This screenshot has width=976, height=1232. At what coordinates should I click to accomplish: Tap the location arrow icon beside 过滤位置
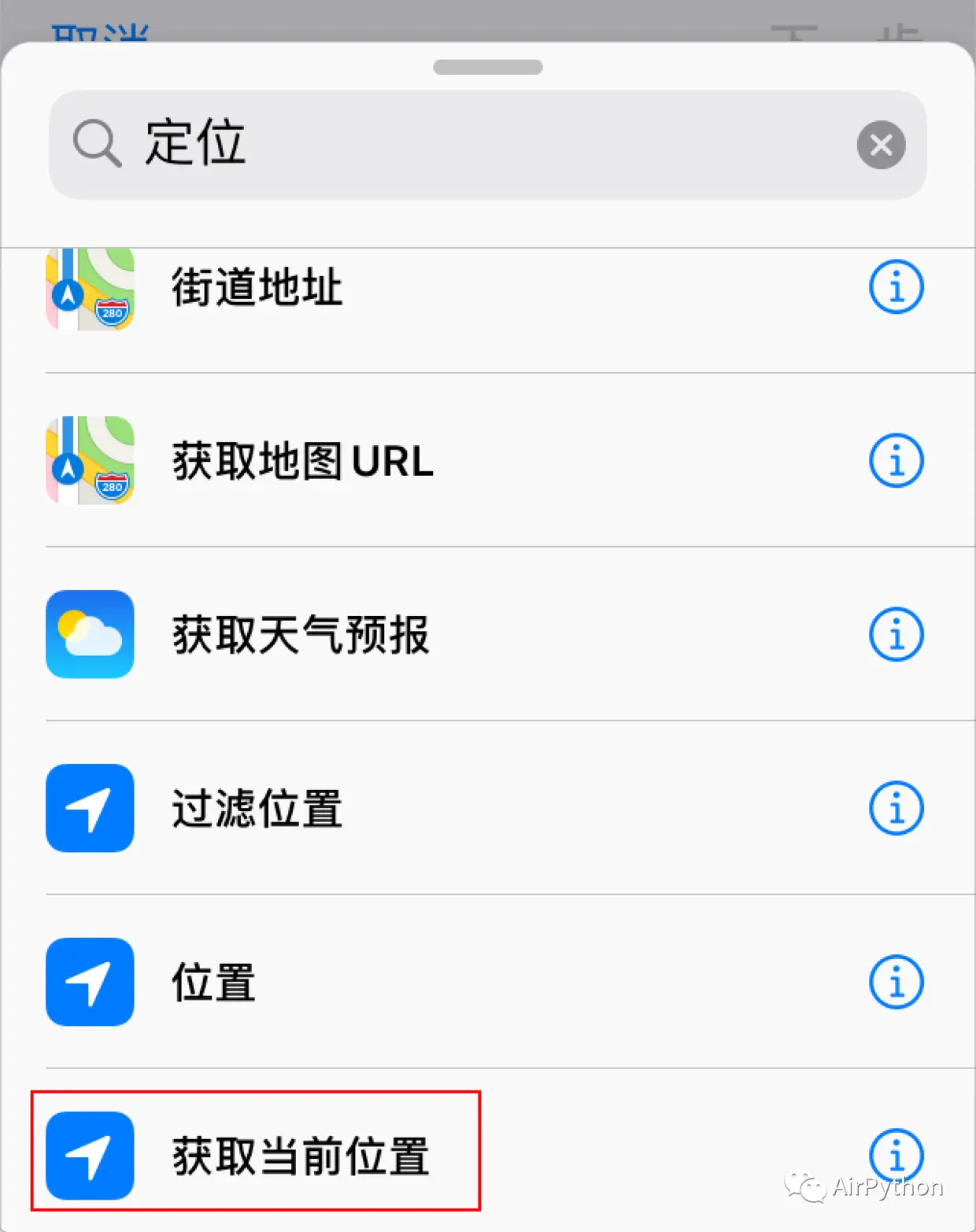pos(89,809)
